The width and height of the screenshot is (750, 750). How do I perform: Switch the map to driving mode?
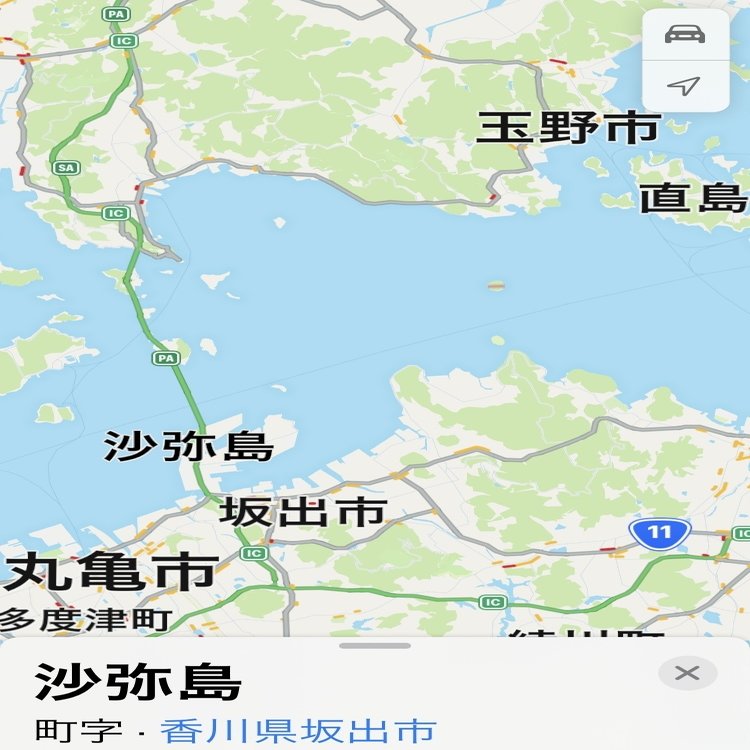pos(685,33)
